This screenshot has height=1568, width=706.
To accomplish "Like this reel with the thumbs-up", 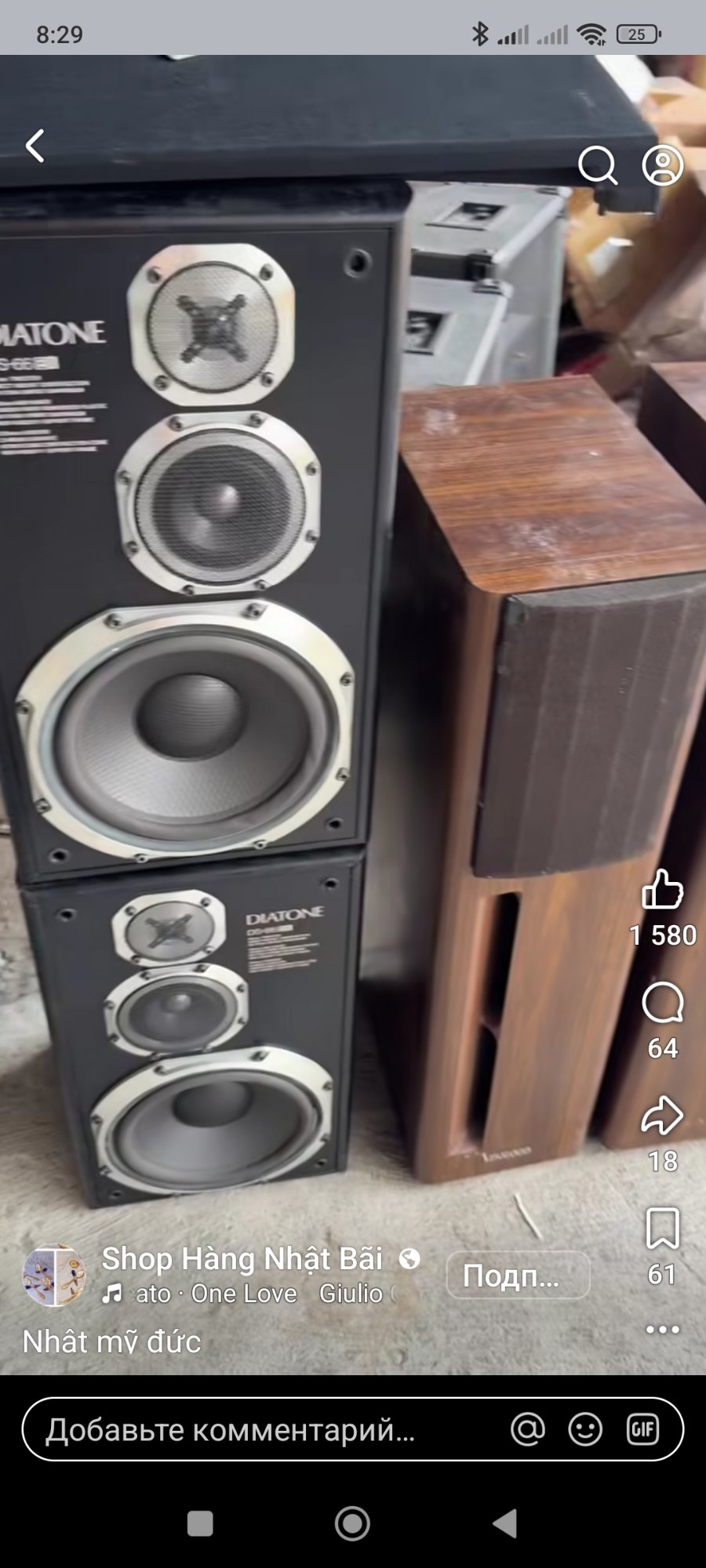I will [x=663, y=890].
